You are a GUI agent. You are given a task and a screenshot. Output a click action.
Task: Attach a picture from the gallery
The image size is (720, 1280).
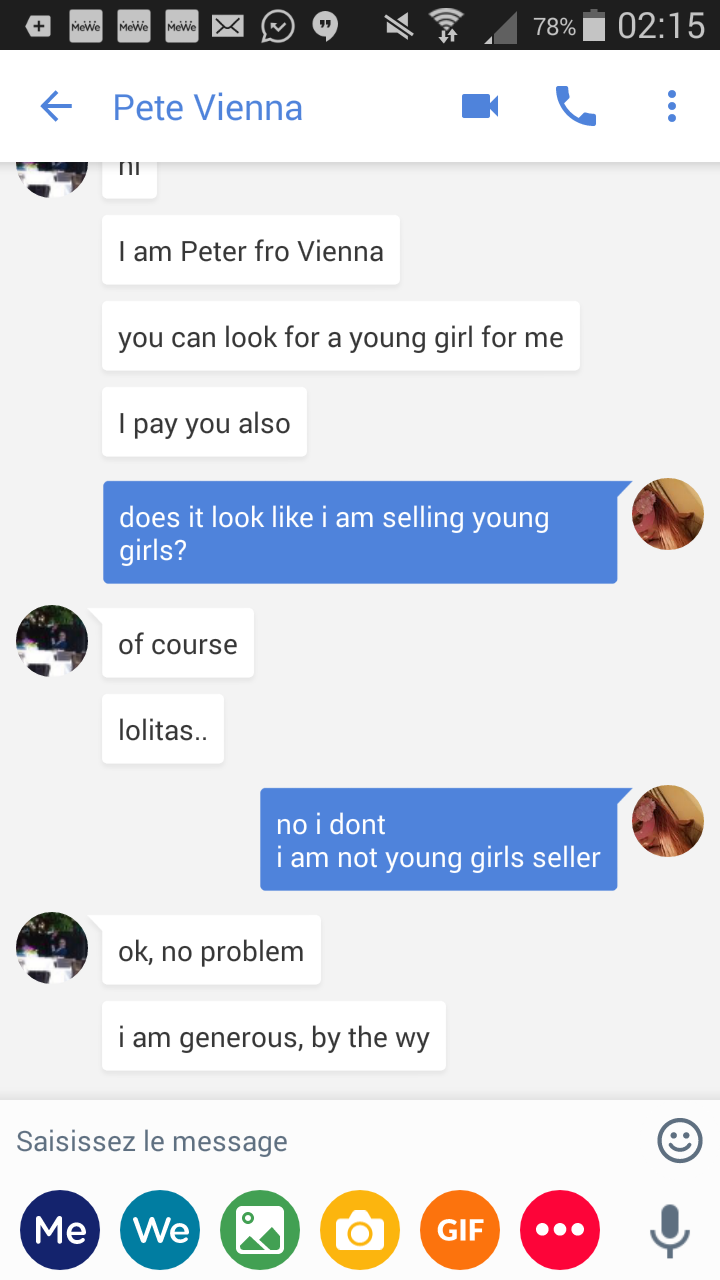click(260, 1230)
